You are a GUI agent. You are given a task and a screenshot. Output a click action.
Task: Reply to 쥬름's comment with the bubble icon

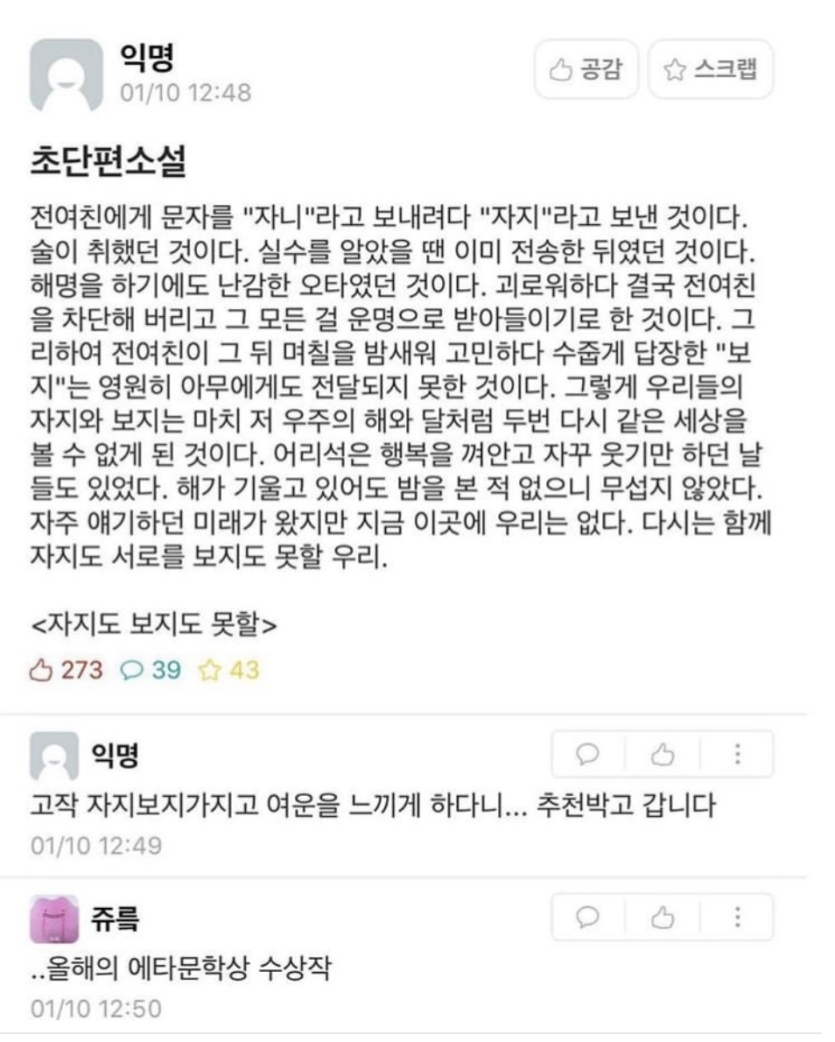pos(589,917)
